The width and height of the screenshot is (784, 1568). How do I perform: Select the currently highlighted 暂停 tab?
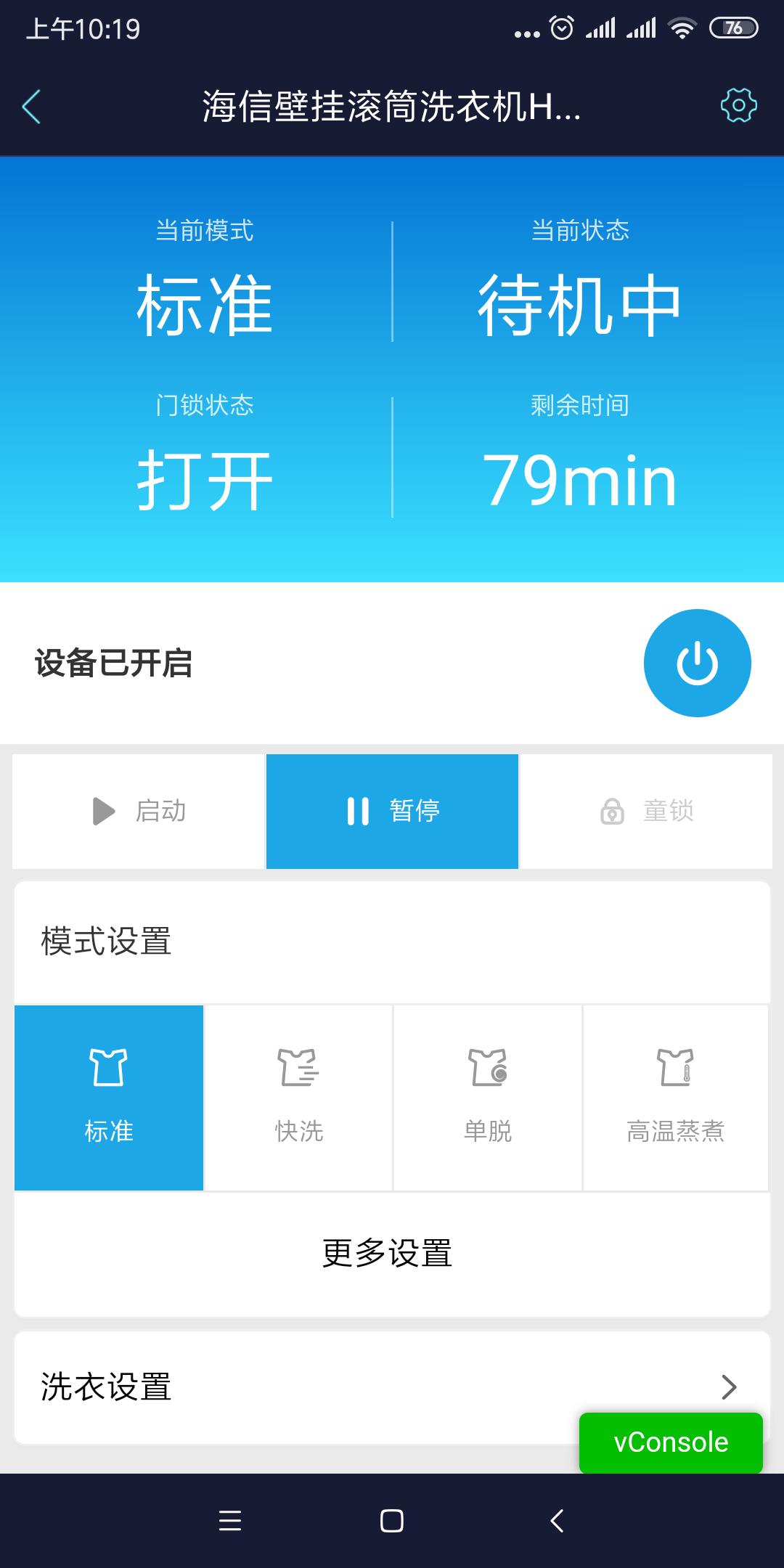393,811
